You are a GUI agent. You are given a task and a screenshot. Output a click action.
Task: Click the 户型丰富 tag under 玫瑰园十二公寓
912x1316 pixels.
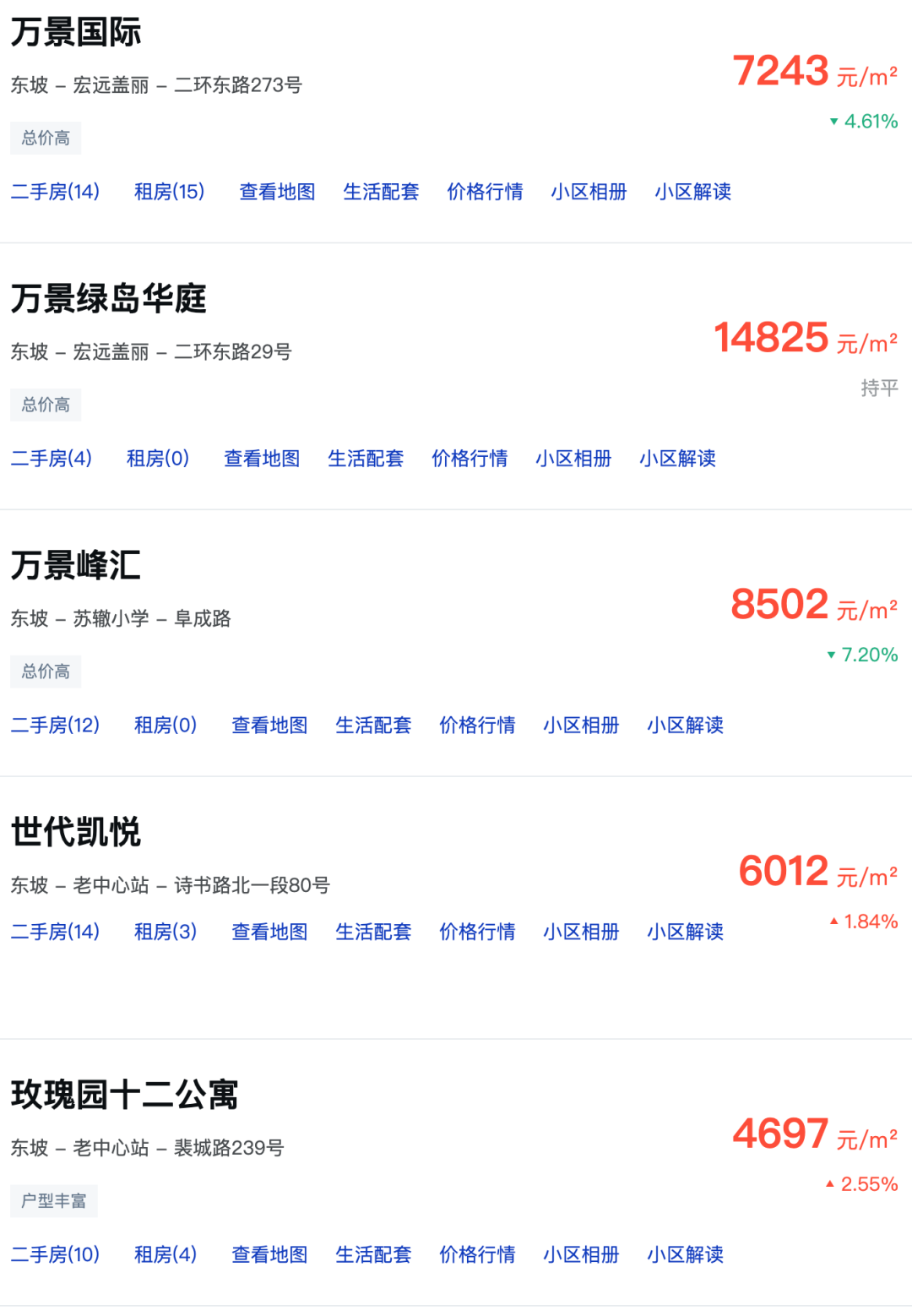54,1200
